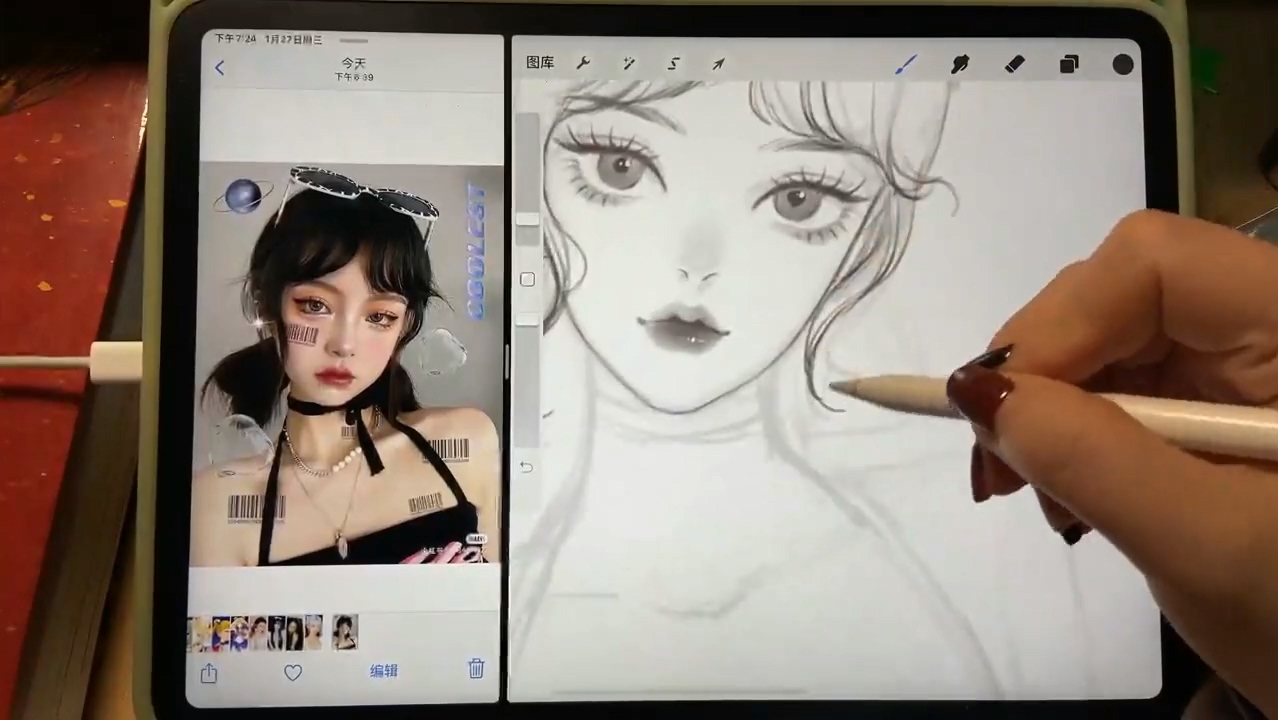Select the smudge tool
The height and width of the screenshot is (720, 1278).
[960, 64]
